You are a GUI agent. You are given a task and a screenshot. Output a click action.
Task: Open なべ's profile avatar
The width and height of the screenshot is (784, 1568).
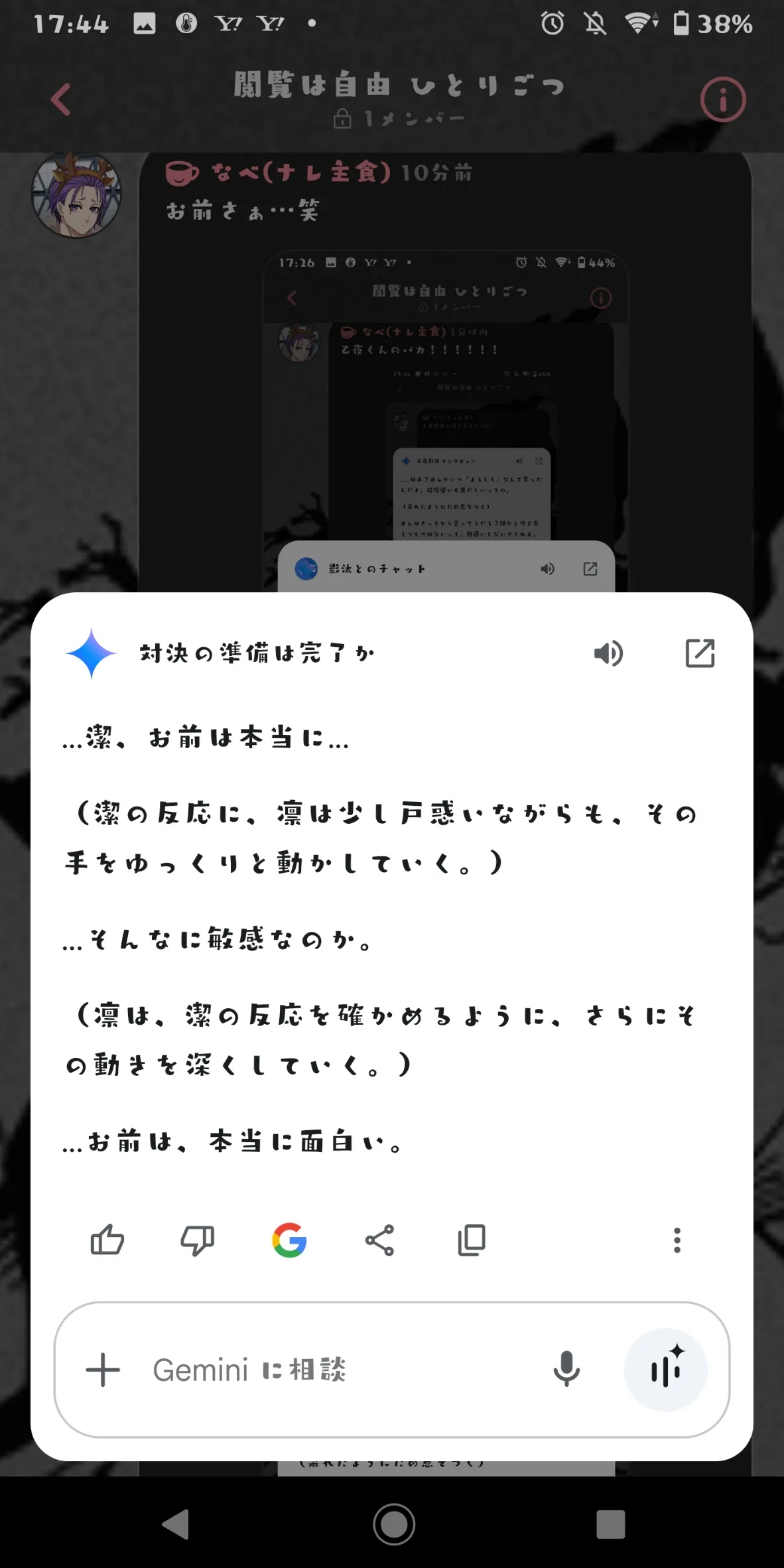[77, 195]
